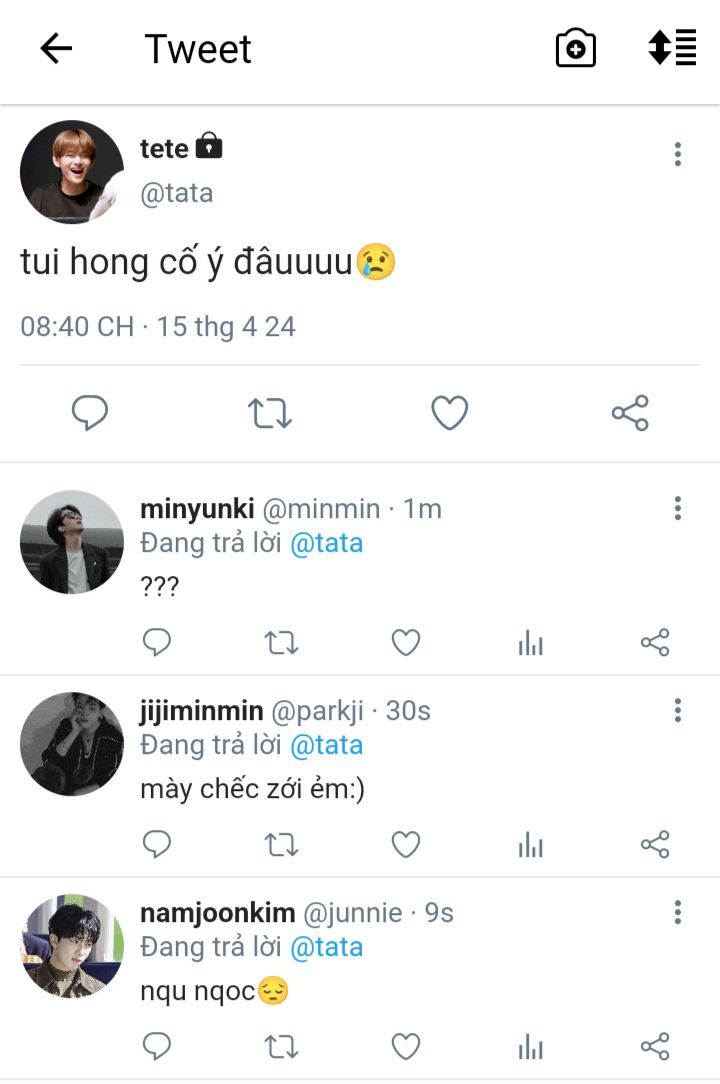Open the sort list icon in the top bar

coord(672,48)
